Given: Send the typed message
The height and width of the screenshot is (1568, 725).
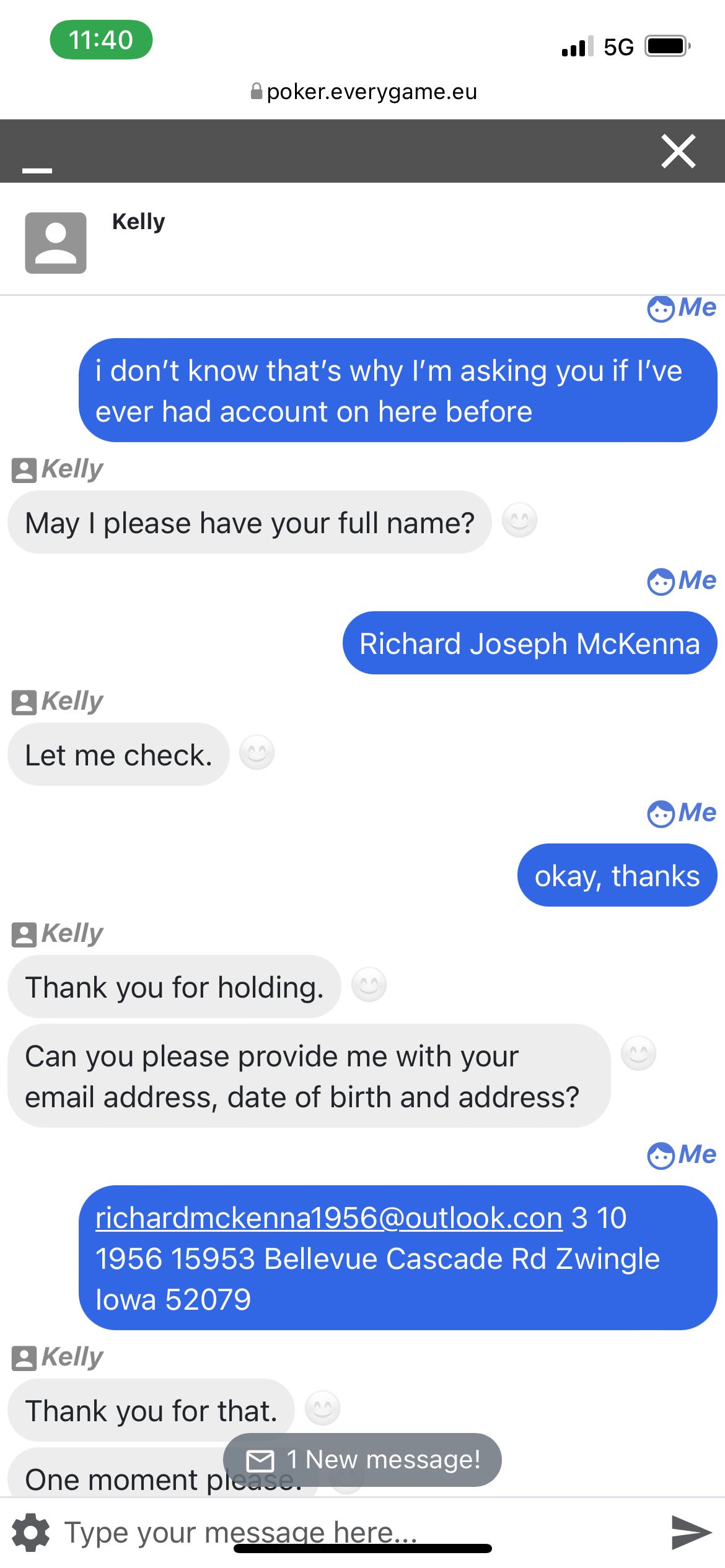Looking at the screenshot, I should click(x=691, y=1533).
